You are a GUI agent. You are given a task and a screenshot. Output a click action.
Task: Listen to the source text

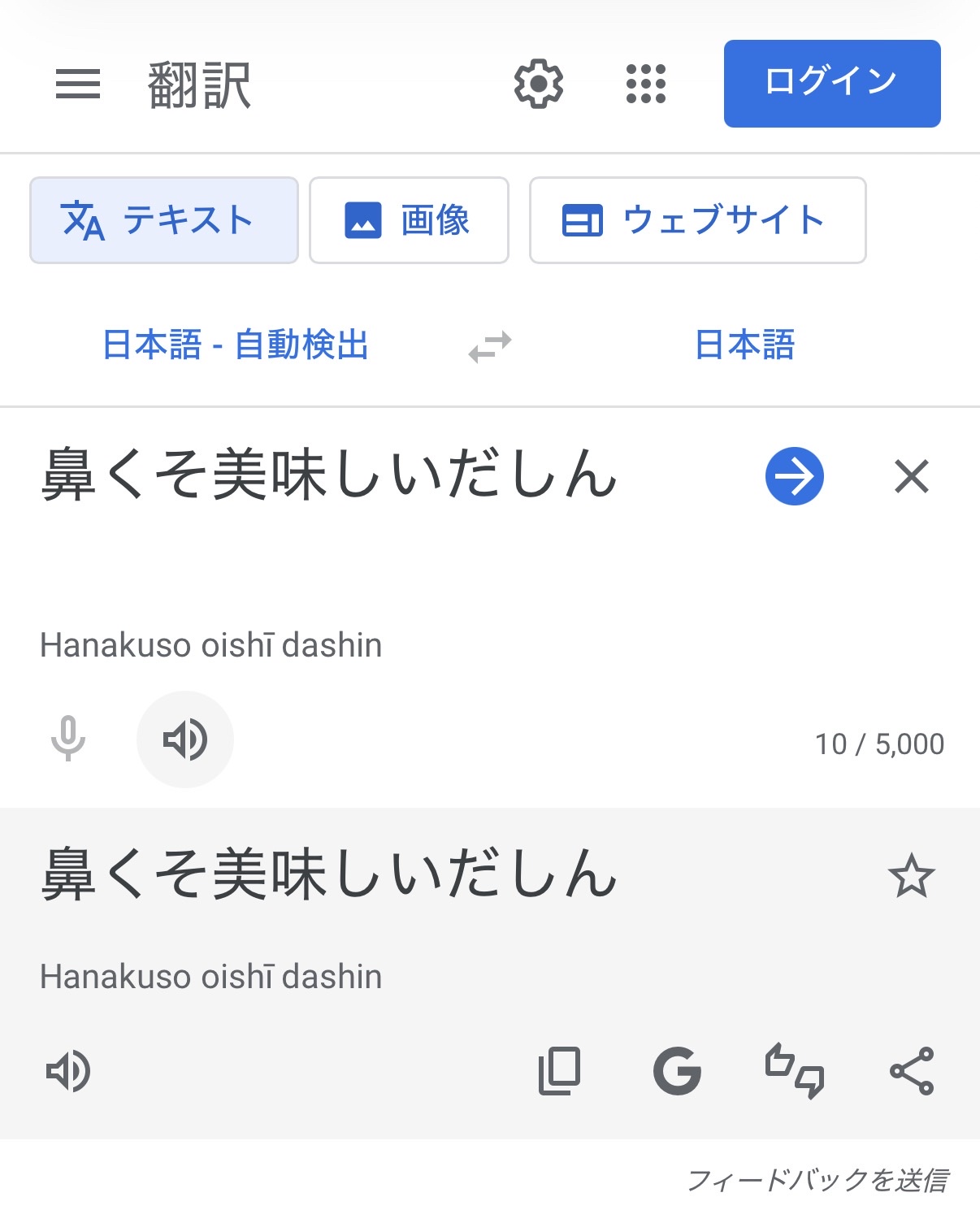(185, 739)
